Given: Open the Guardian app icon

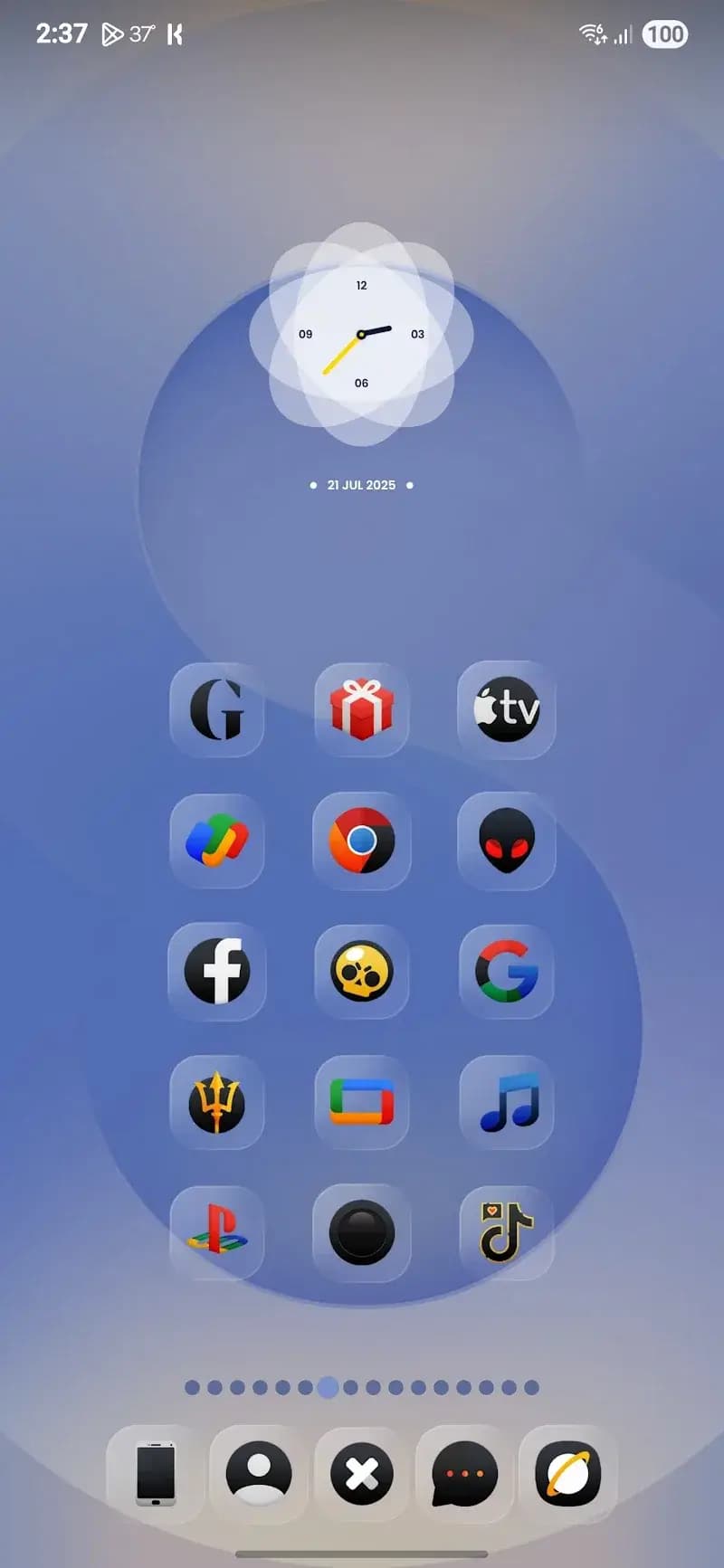Looking at the screenshot, I should tap(217, 709).
